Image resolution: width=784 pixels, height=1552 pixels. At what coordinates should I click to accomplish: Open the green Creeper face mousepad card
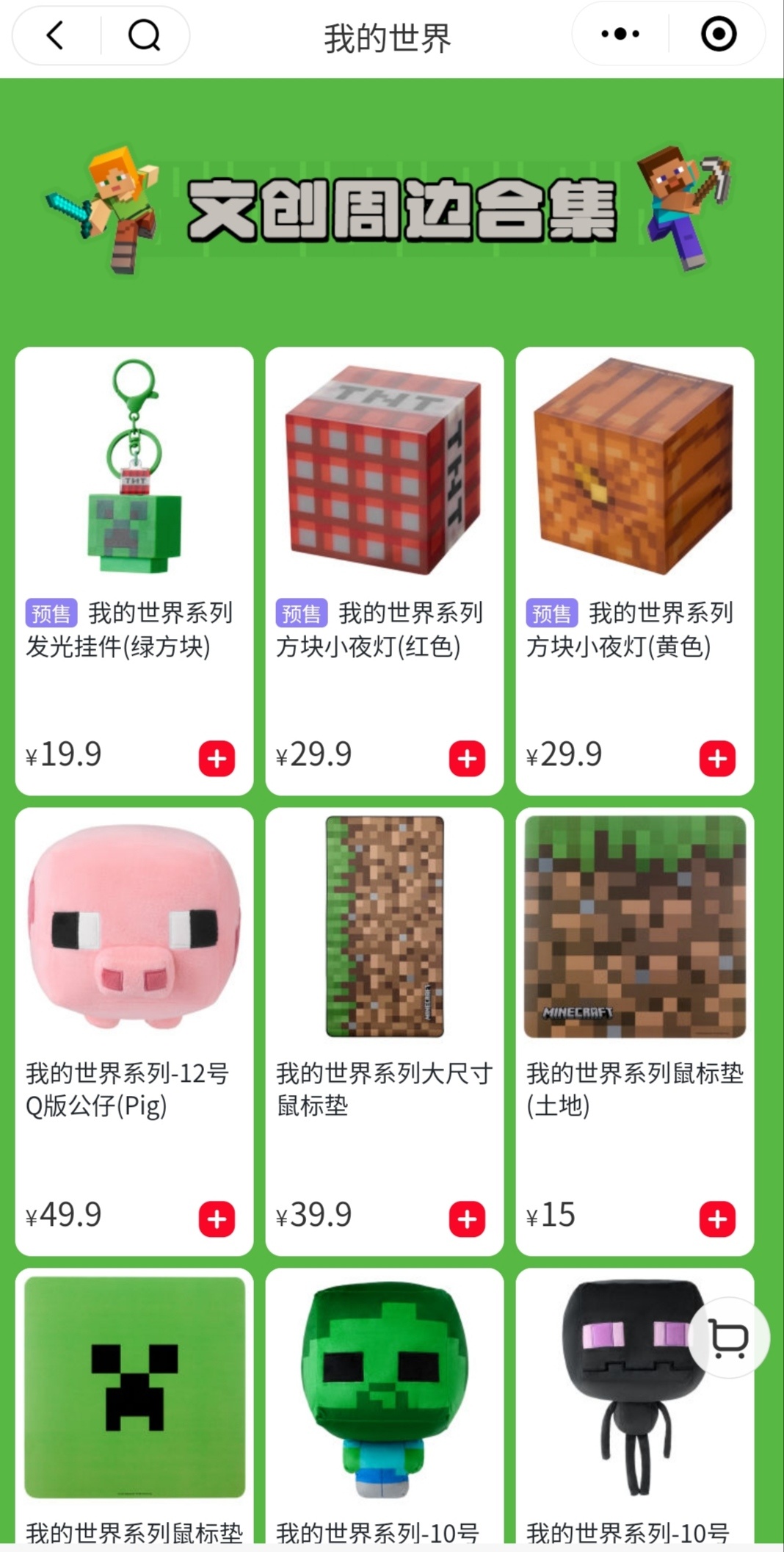tap(134, 1388)
